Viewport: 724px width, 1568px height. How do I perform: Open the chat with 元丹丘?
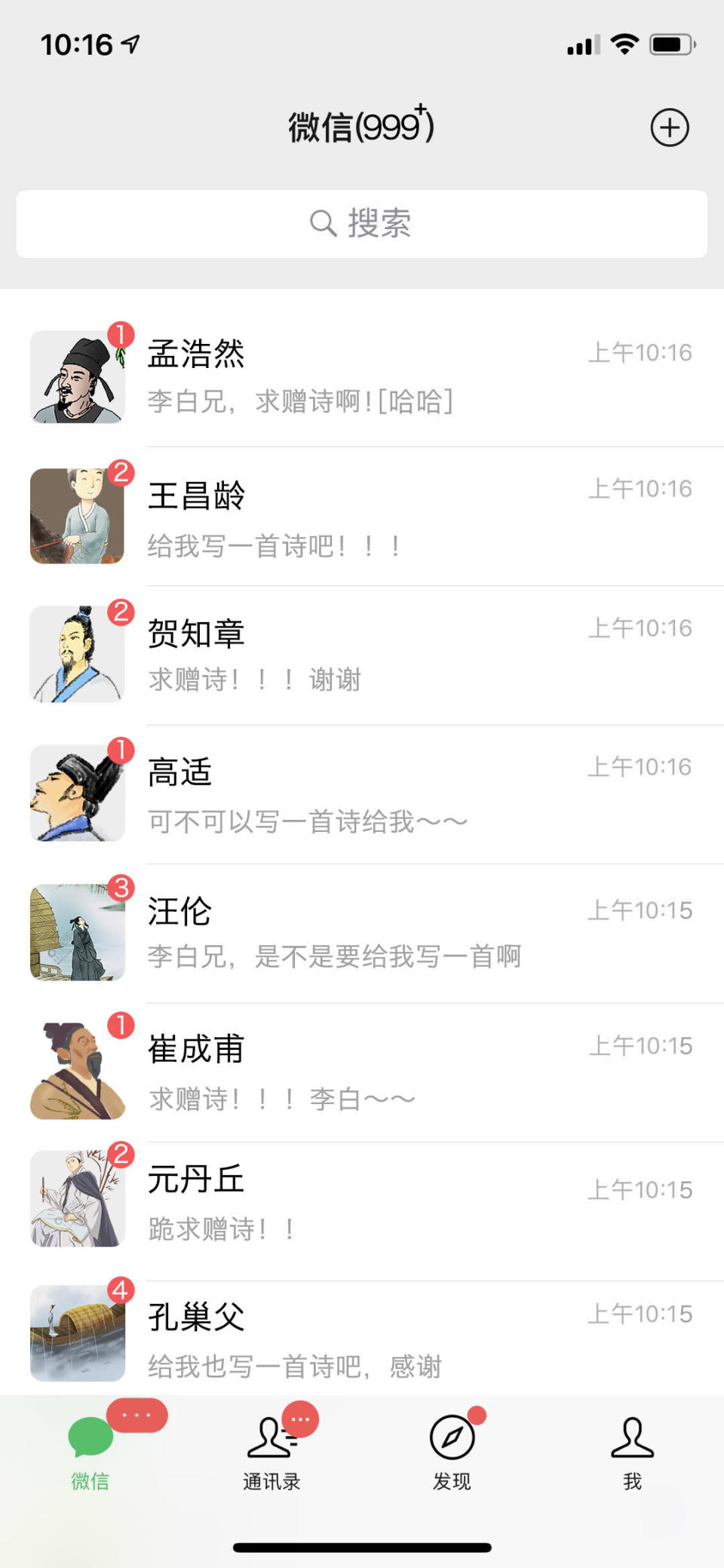362,1201
